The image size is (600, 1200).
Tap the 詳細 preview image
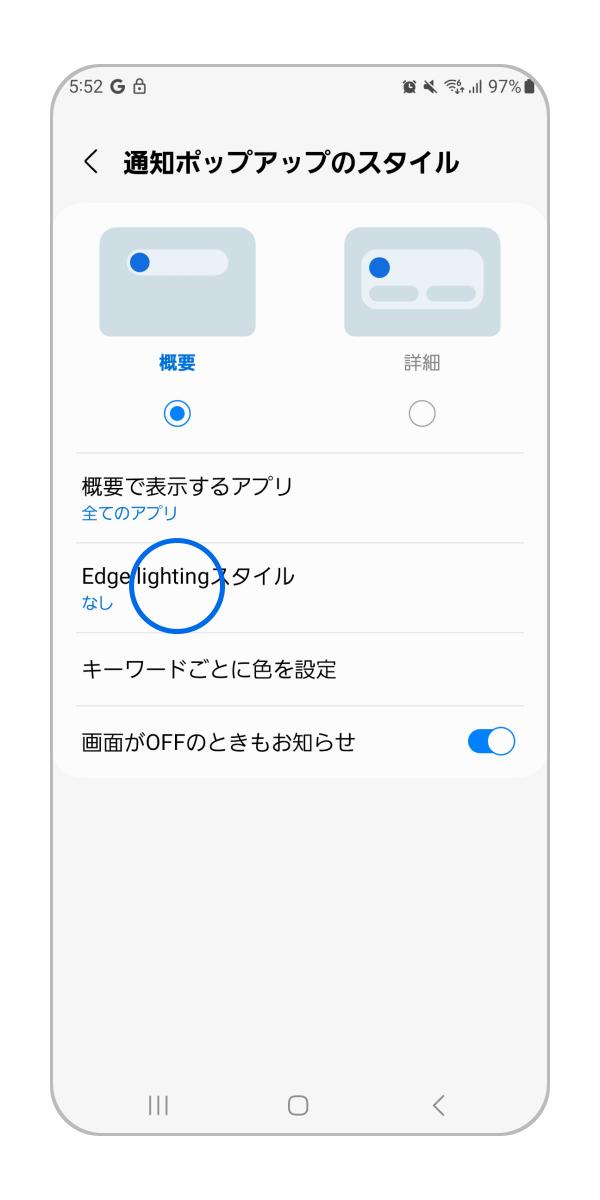(x=422, y=282)
